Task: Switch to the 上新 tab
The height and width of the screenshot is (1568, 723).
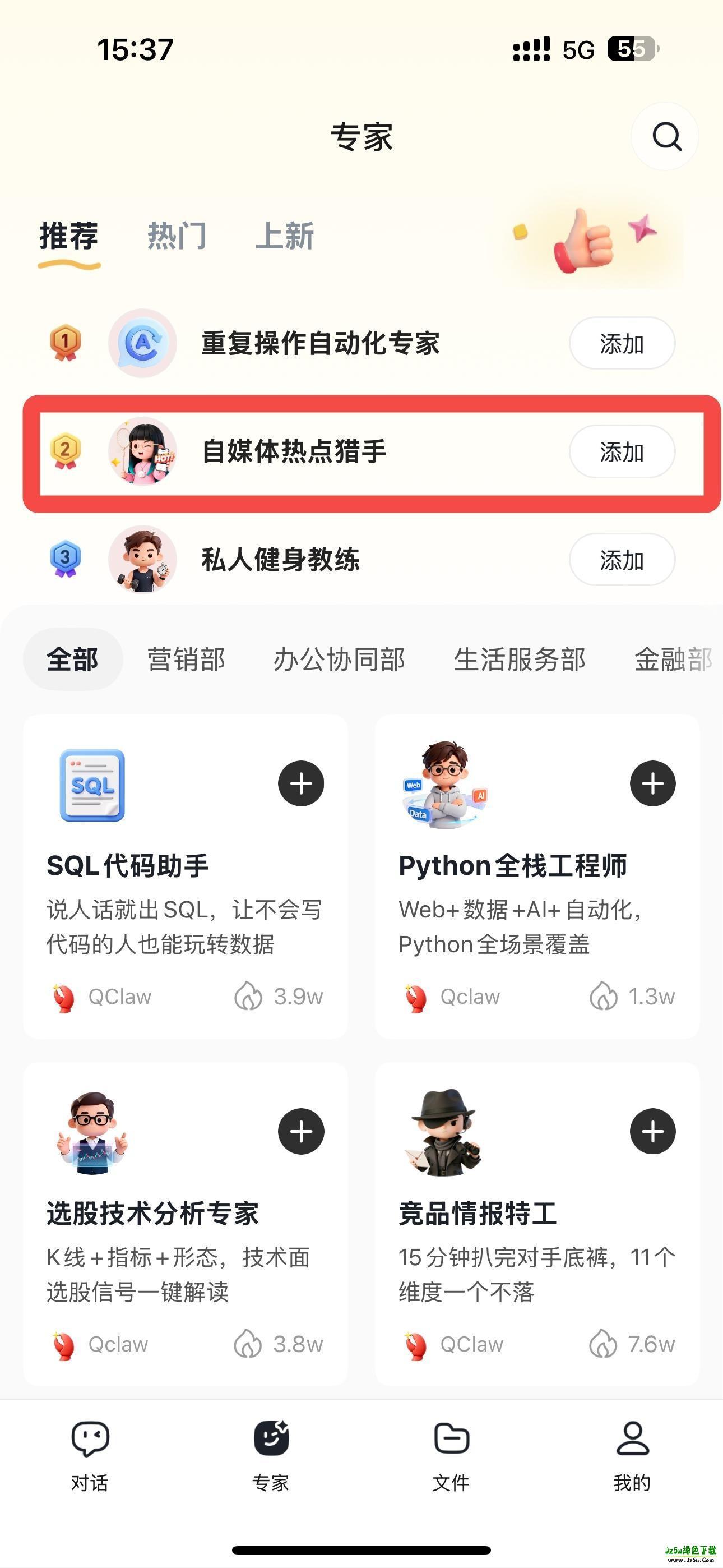Action: (285, 236)
